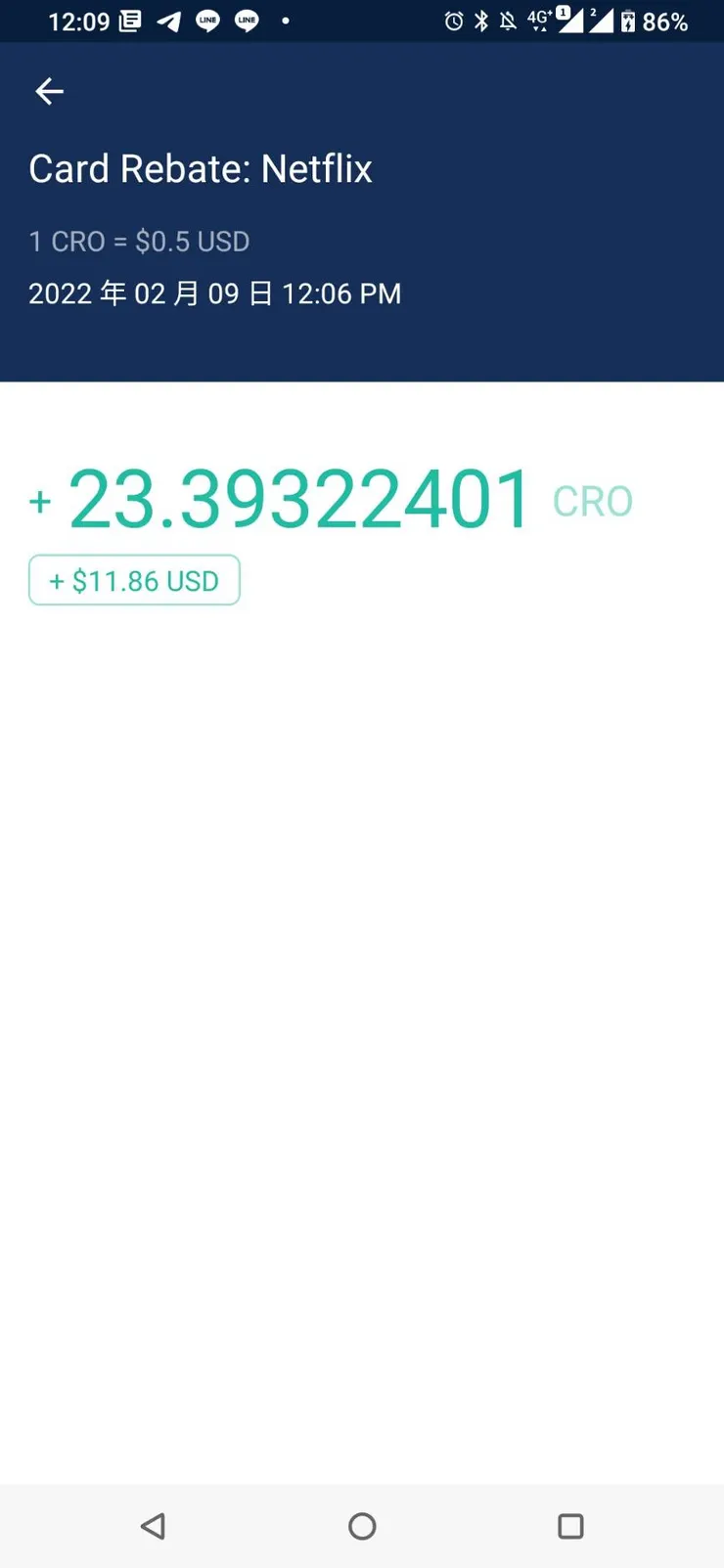Go back using the top-left arrow
The image size is (724, 1568).
click(49, 92)
